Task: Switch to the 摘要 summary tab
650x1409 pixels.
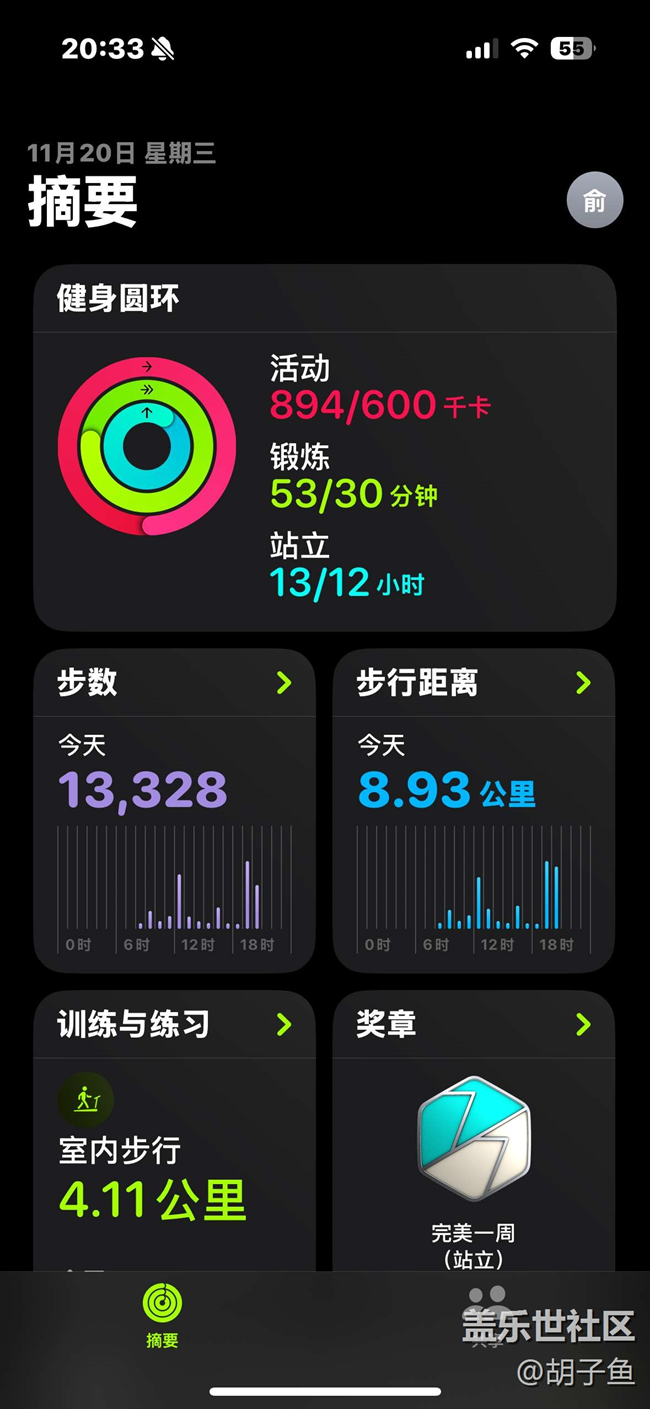Action: pos(162,1317)
